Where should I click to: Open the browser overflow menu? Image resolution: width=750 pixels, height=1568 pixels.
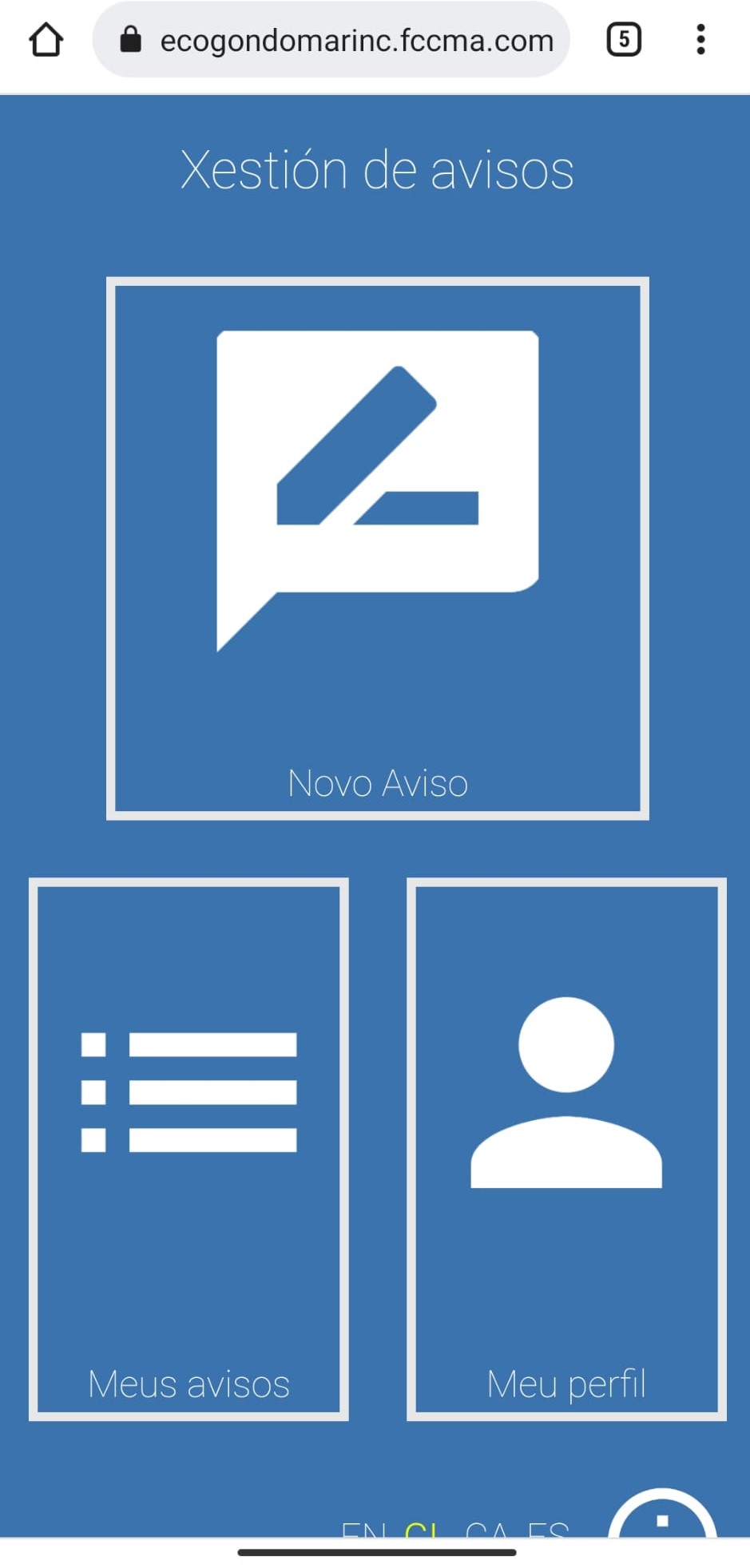tap(700, 39)
